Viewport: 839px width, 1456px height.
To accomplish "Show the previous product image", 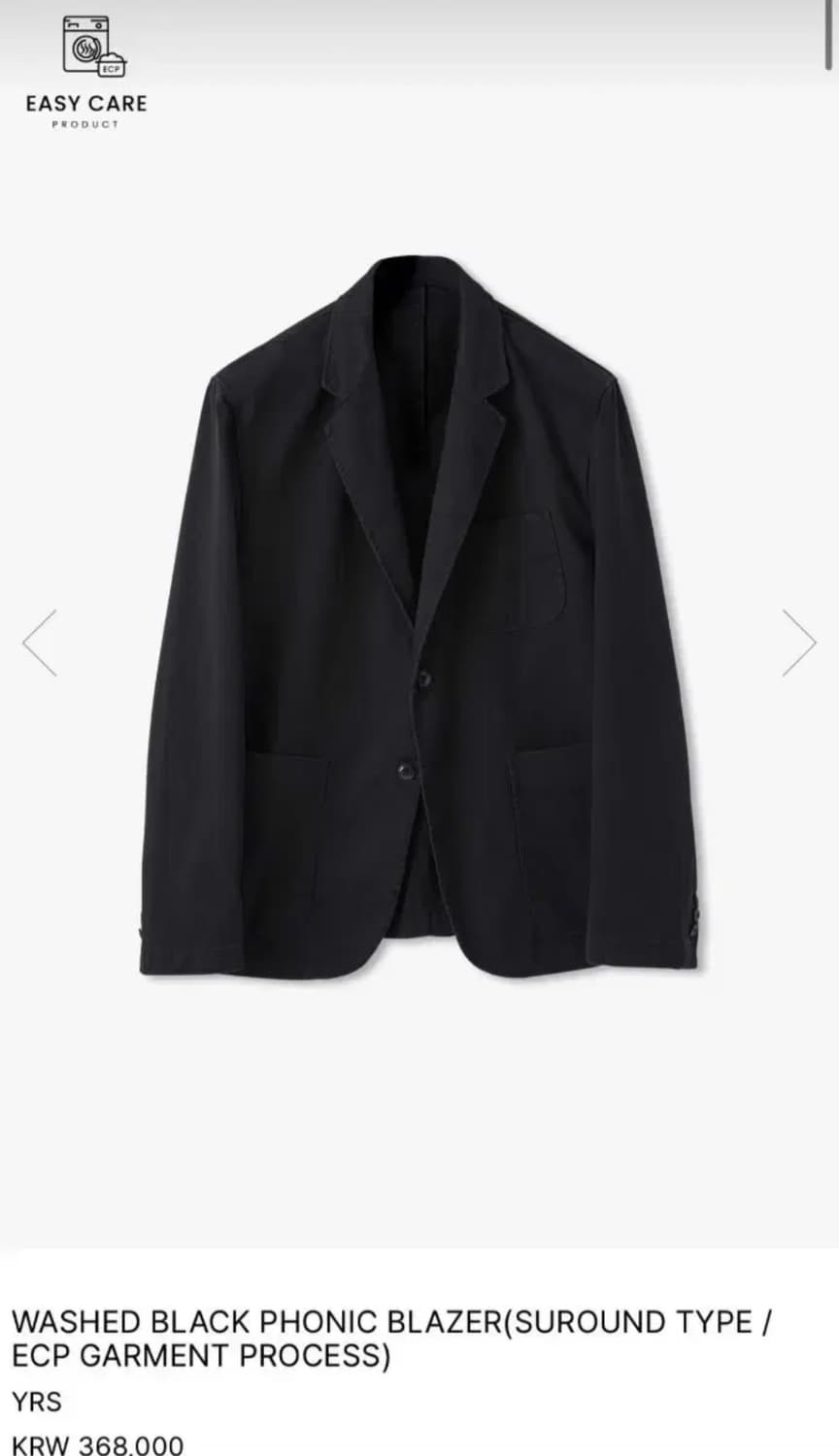I will (x=40, y=643).
